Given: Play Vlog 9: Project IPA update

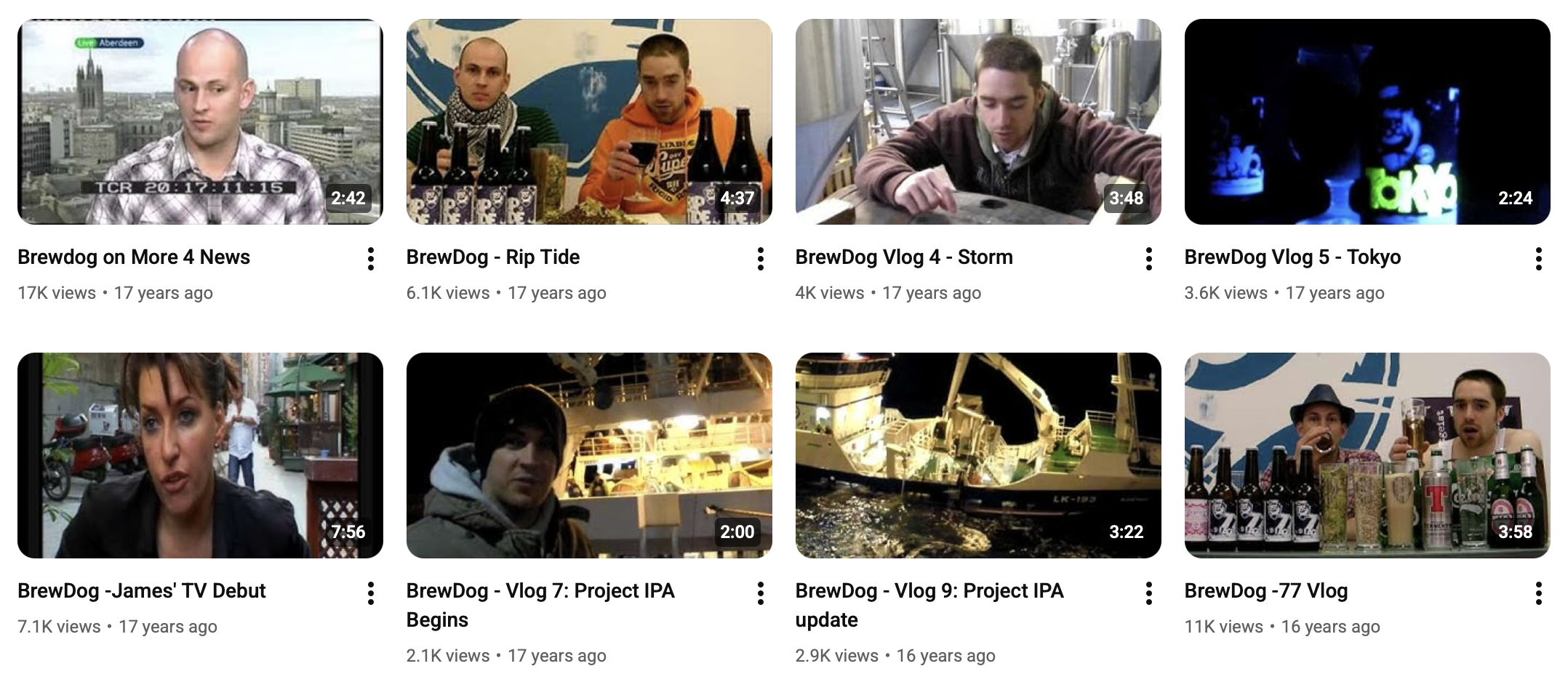Looking at the screenshot, I should point(978,456).
